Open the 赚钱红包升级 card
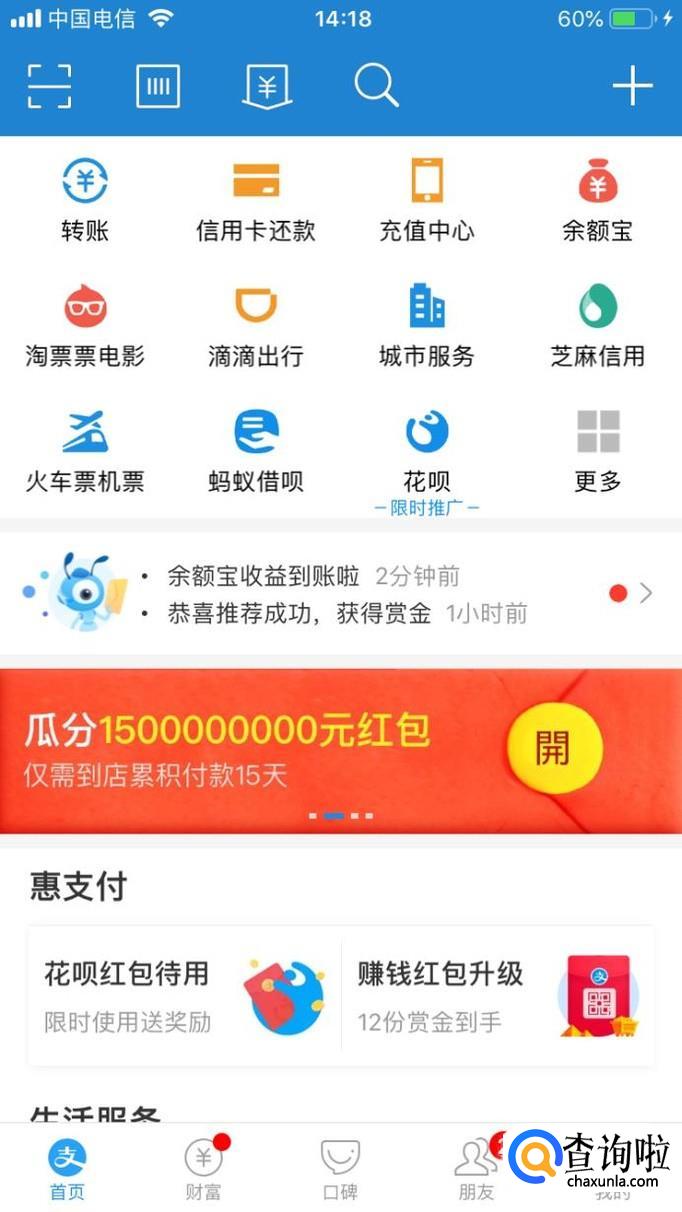The width and height of the screenshot is (682, 1212). coord(497,996)
